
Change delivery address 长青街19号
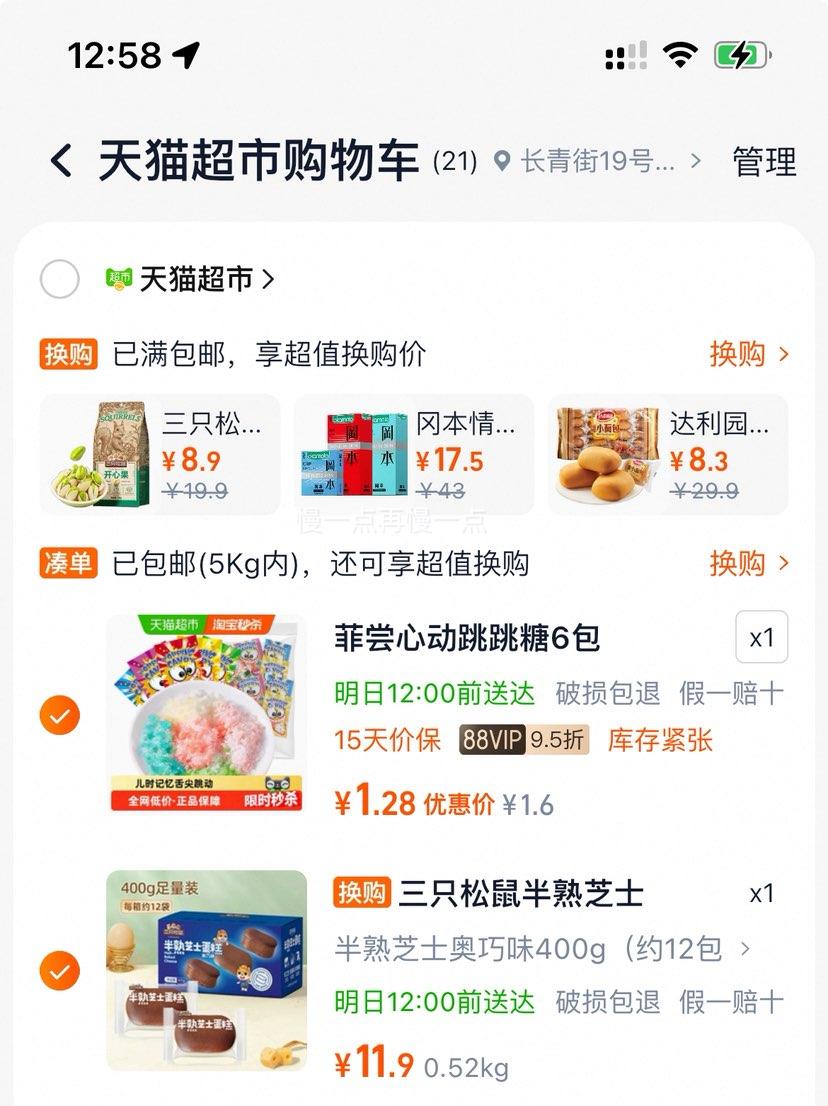click(x=598, y=161)
